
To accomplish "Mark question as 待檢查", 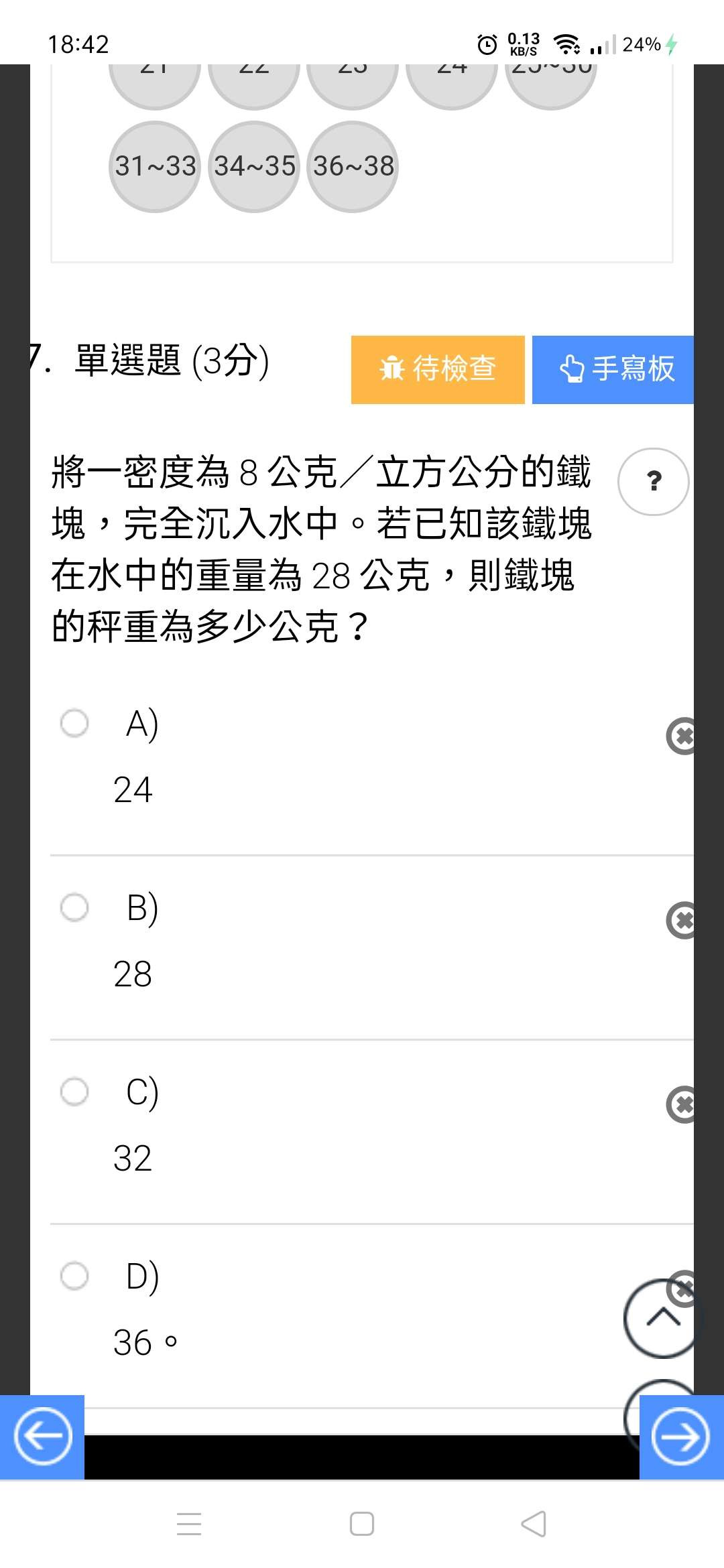I will point(438,369).
